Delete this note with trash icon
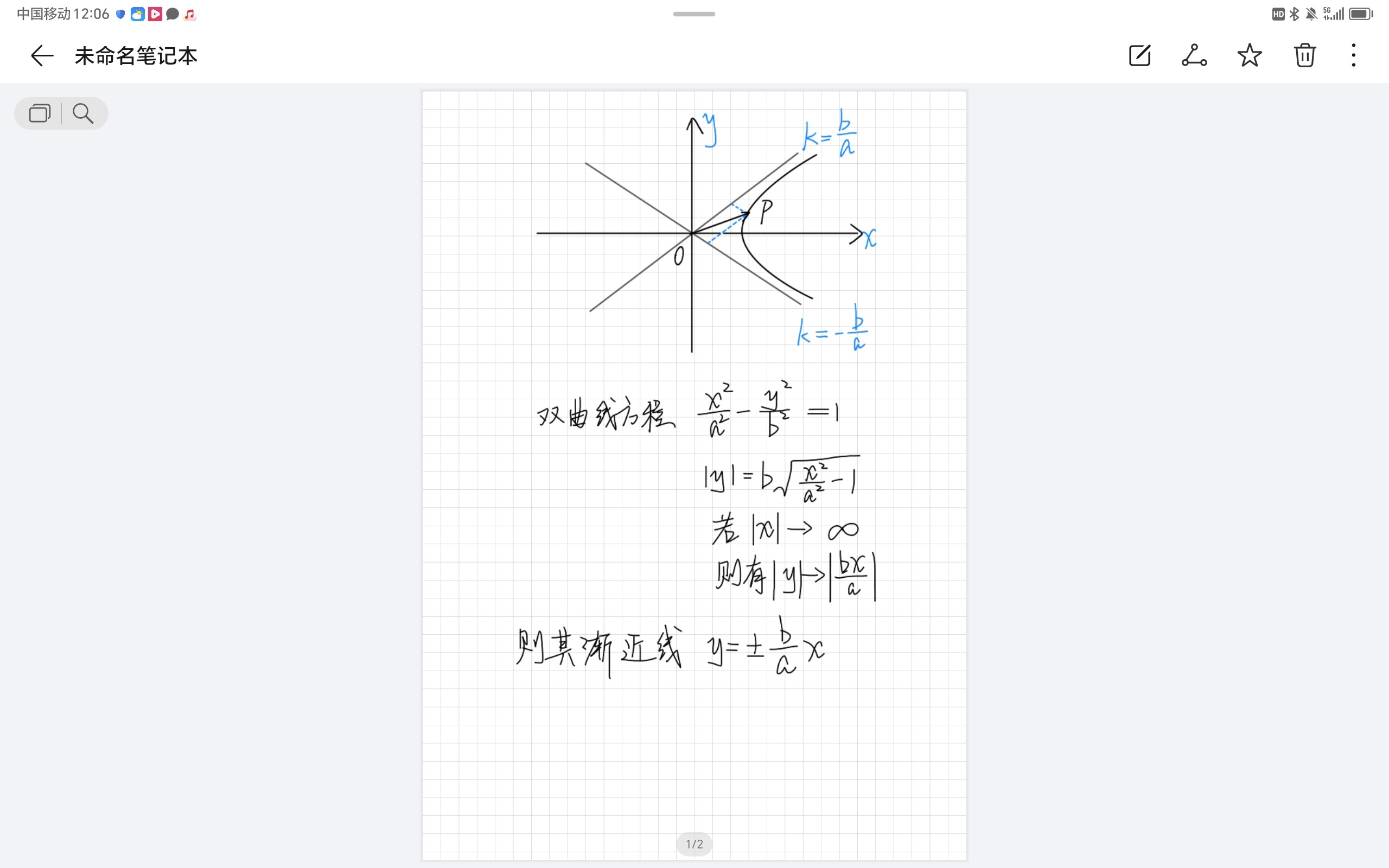Image resolution: width=1389 pixels, height=868 pixels. (1304, 56)
